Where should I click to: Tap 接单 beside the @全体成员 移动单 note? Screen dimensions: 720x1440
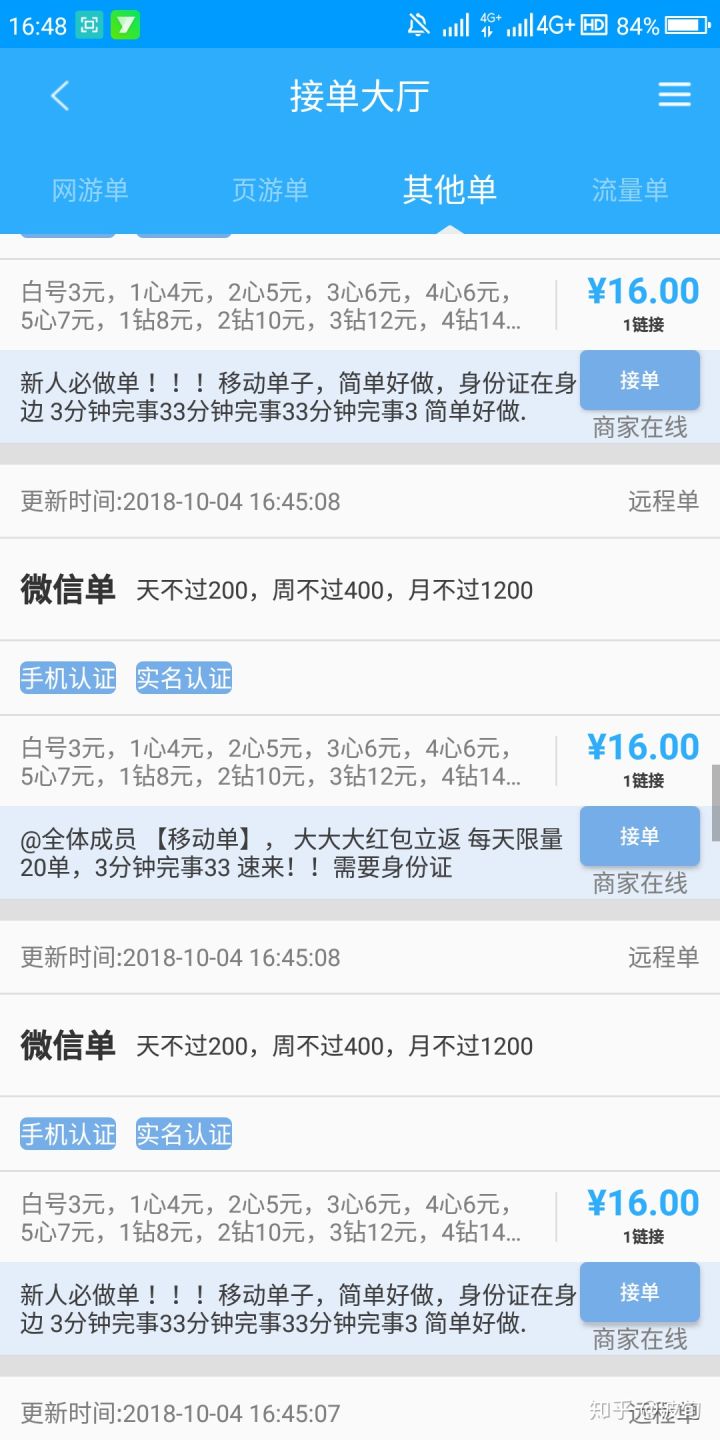[x=639, y=836]
